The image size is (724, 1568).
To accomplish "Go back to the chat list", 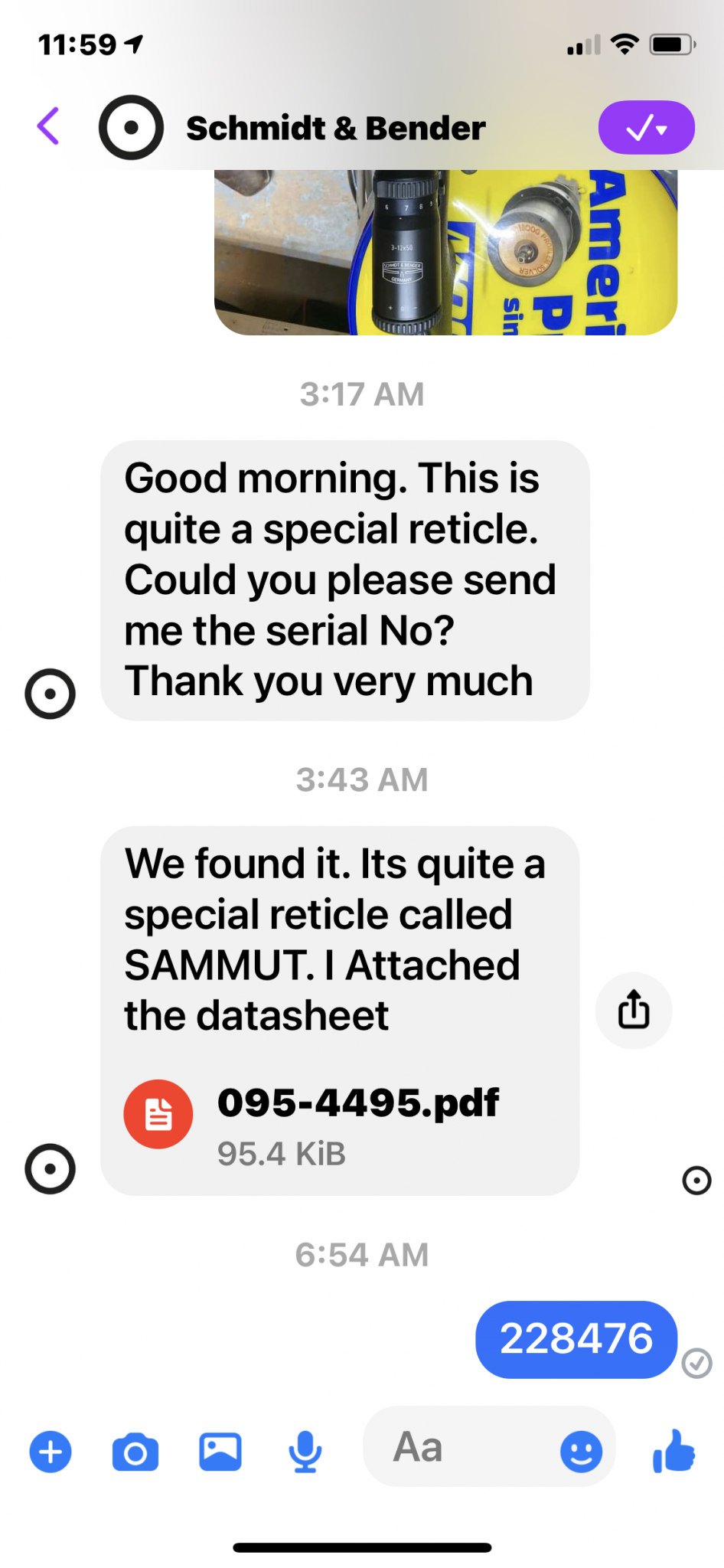I will (x=48, y=126).
